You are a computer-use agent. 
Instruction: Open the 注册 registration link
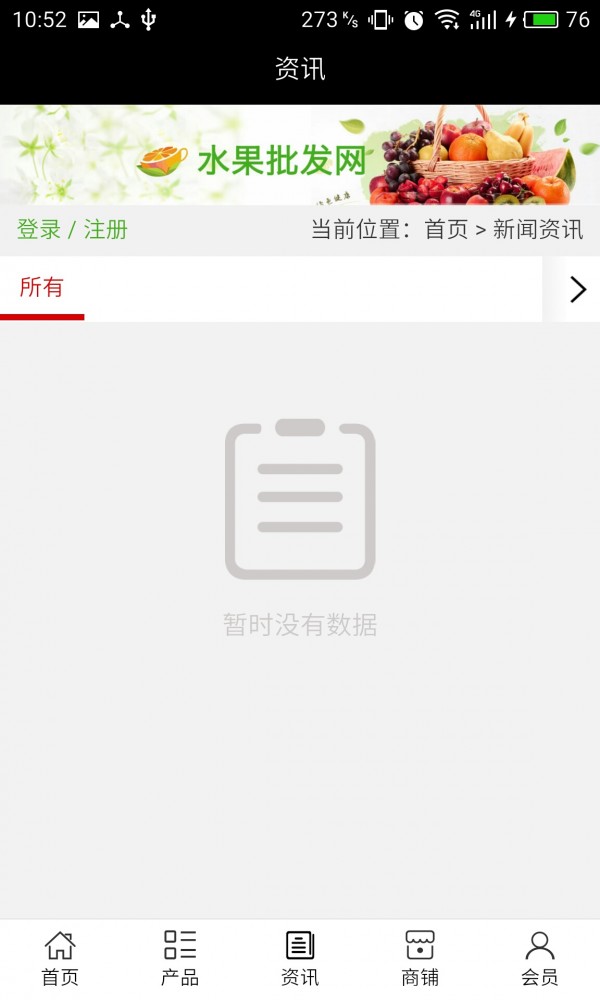tap(106, 229)
